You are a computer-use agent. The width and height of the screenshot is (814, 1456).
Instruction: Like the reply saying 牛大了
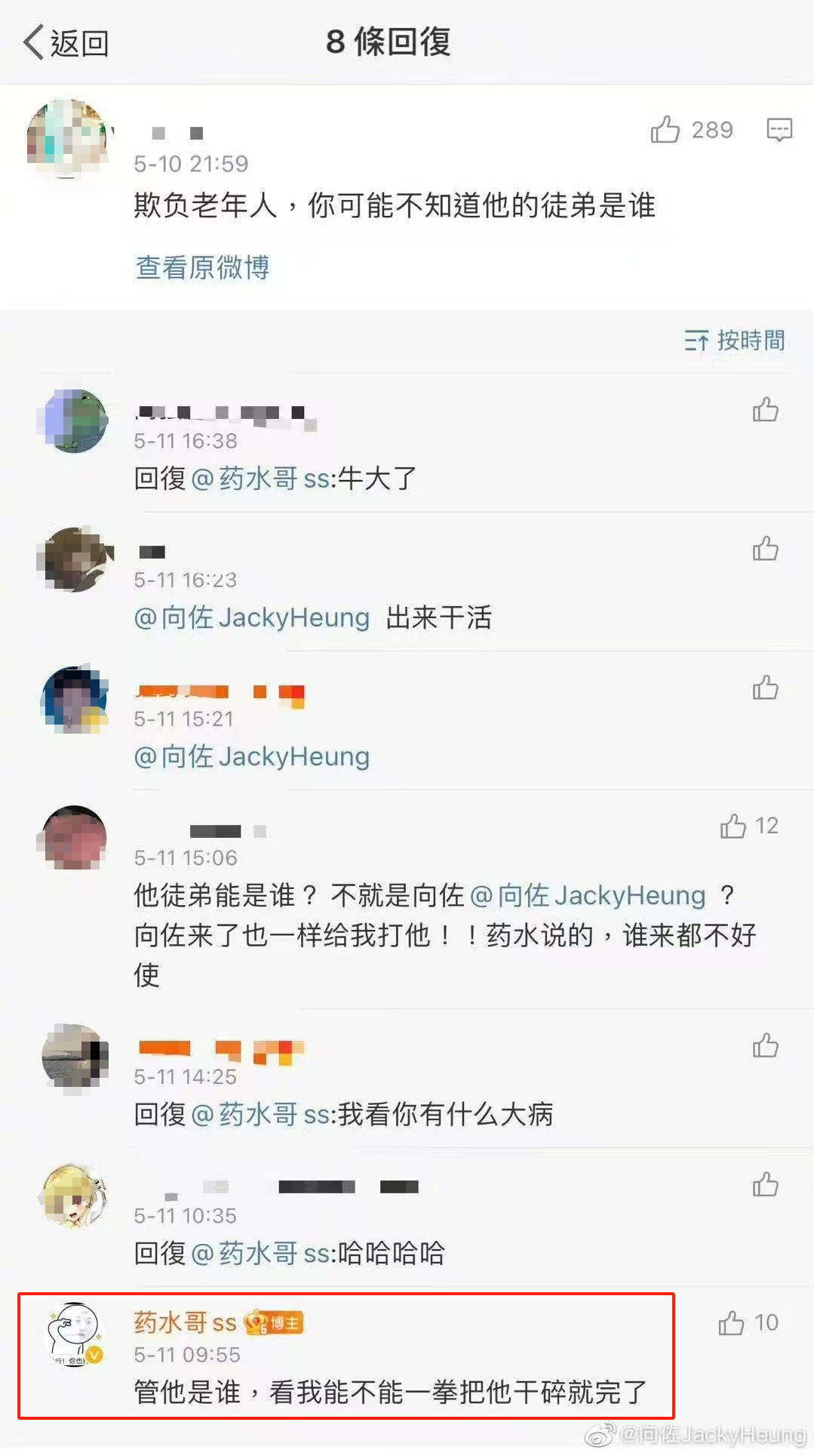pos(765,410)
